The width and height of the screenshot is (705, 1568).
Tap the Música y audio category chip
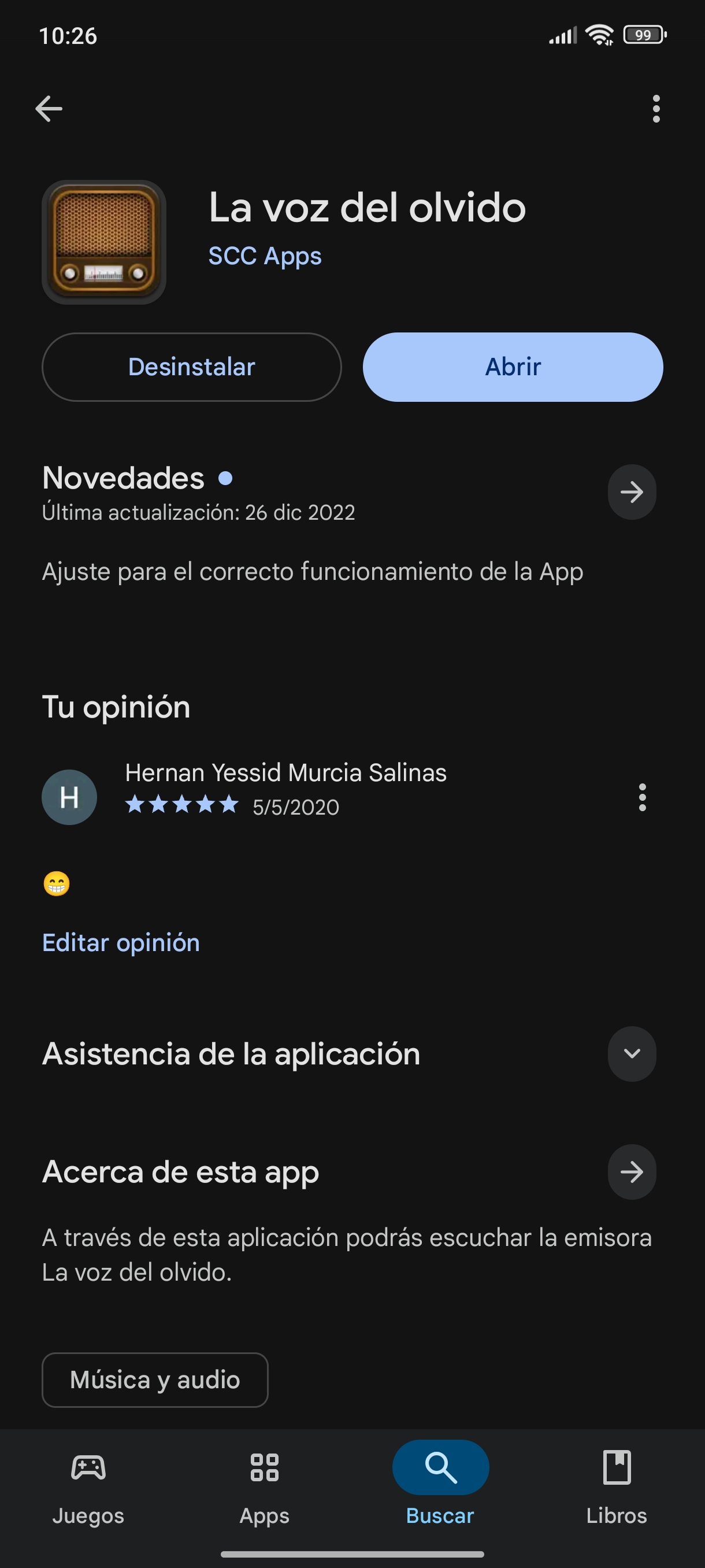pyautogui.click(x=154, y=1380)
